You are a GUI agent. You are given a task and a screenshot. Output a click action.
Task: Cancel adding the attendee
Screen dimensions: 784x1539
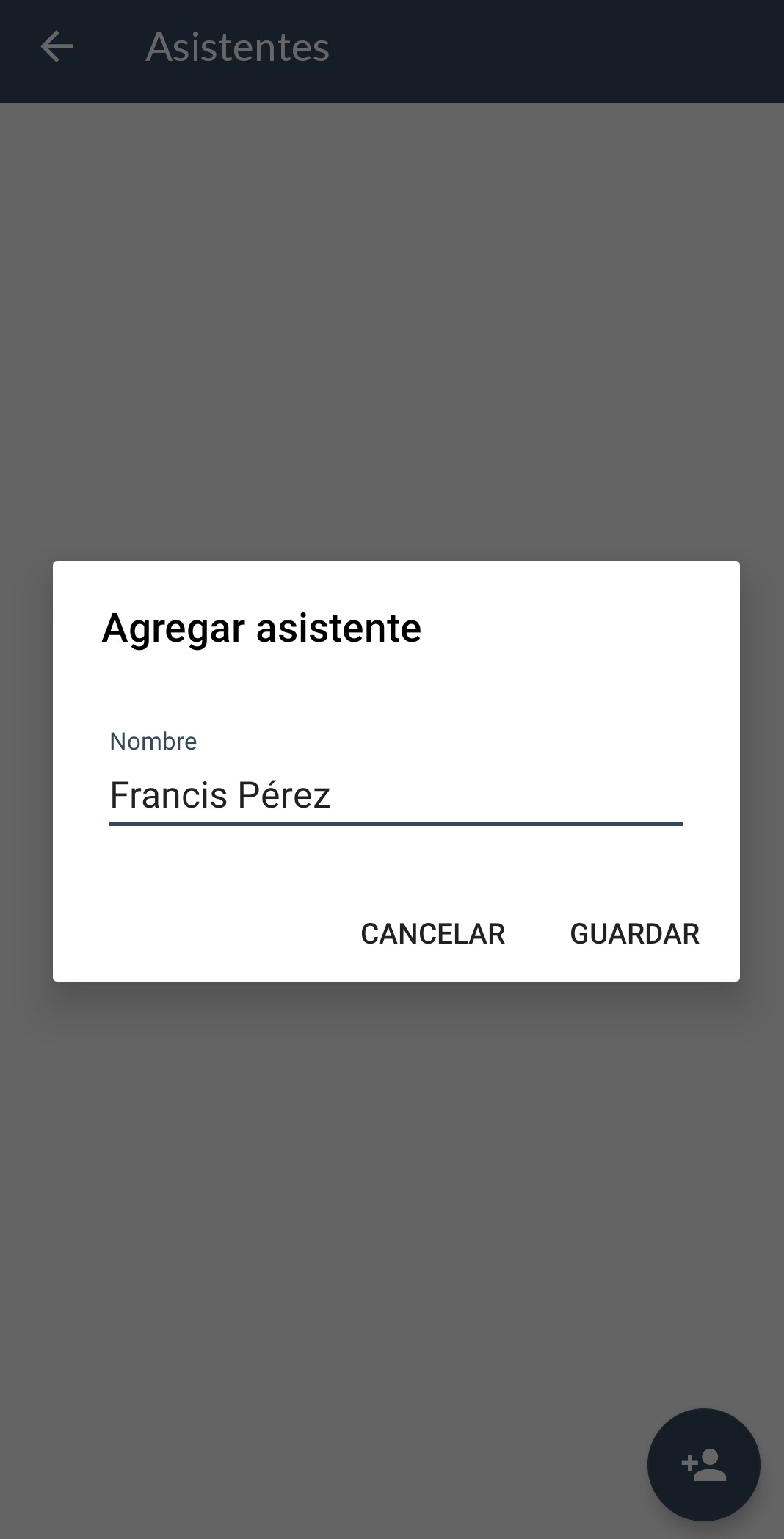pos(432,933)
